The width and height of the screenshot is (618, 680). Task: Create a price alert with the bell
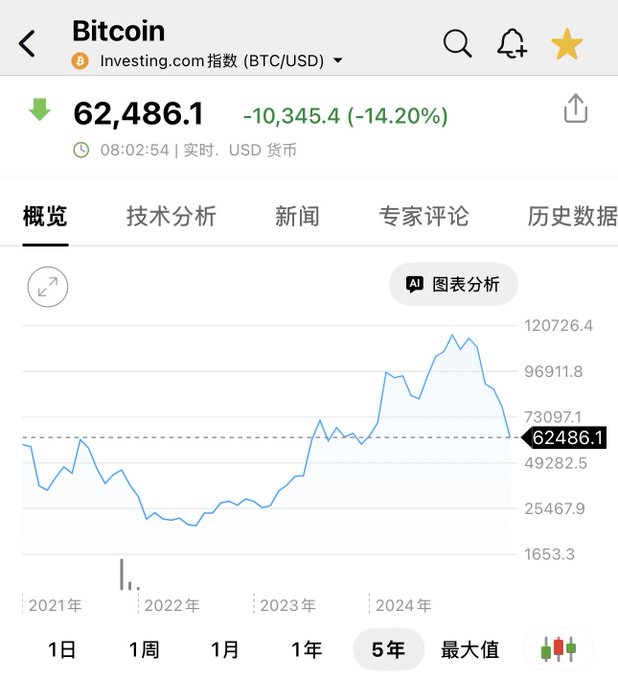coord(512,44)
